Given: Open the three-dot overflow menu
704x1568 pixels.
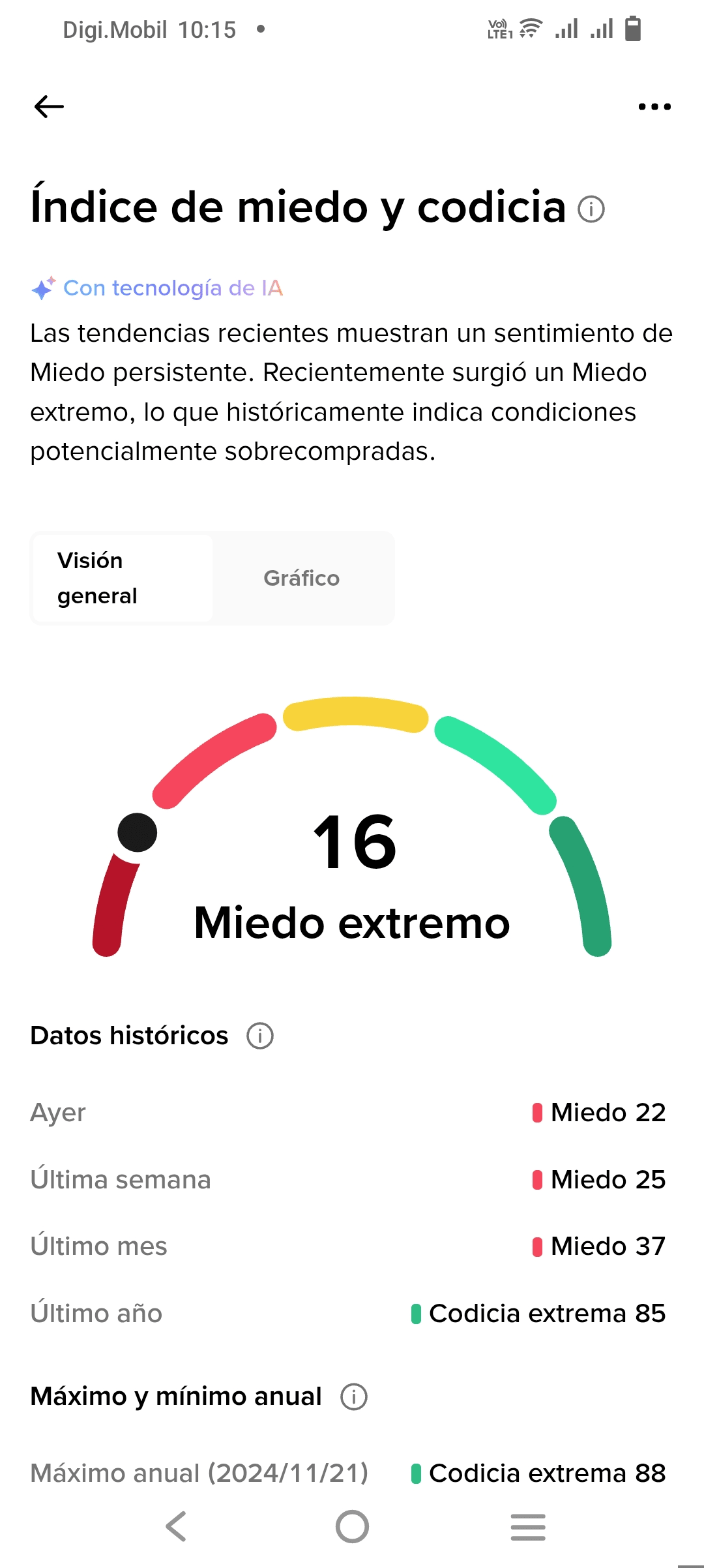Looking at the screenshot, I should coord(654,106).
